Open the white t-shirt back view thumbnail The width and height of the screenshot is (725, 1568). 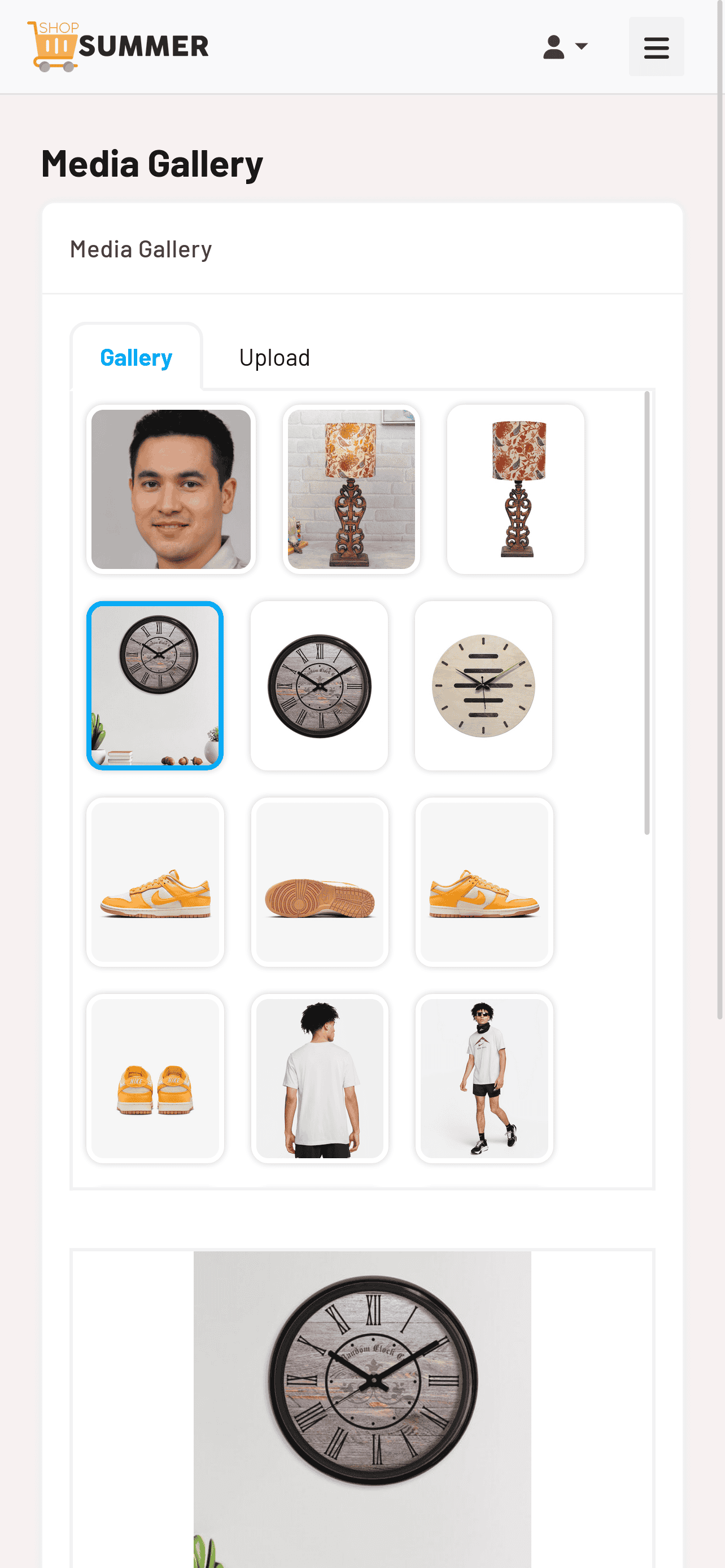[x=319, y=1078]
